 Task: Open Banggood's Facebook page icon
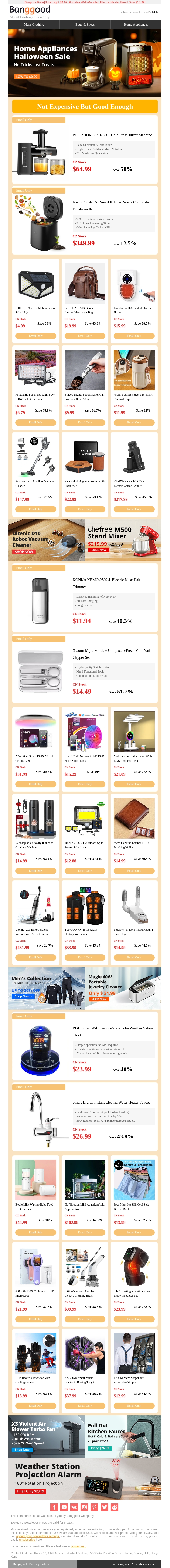tap(54, 1507)
